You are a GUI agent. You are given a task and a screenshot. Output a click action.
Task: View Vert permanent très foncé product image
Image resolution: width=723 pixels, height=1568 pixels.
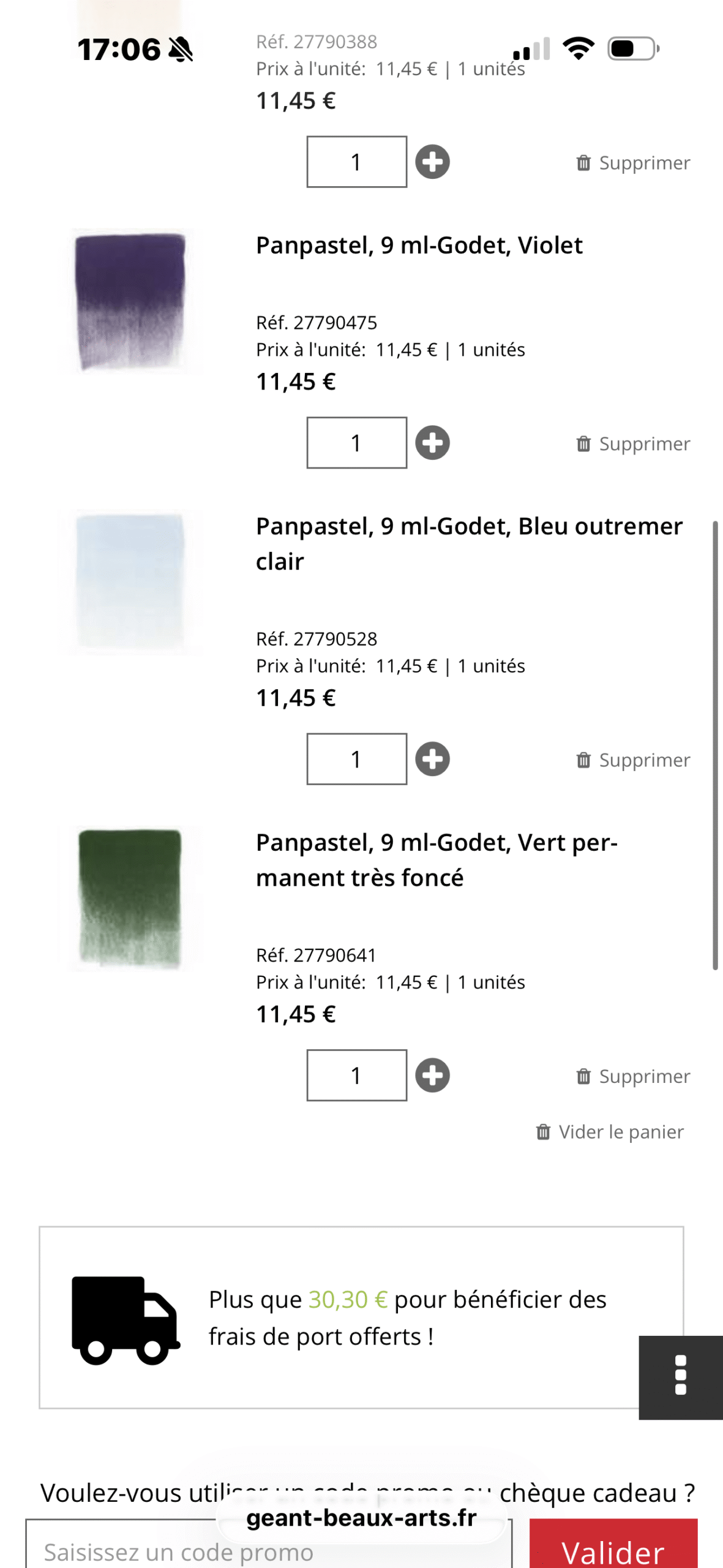130,899
